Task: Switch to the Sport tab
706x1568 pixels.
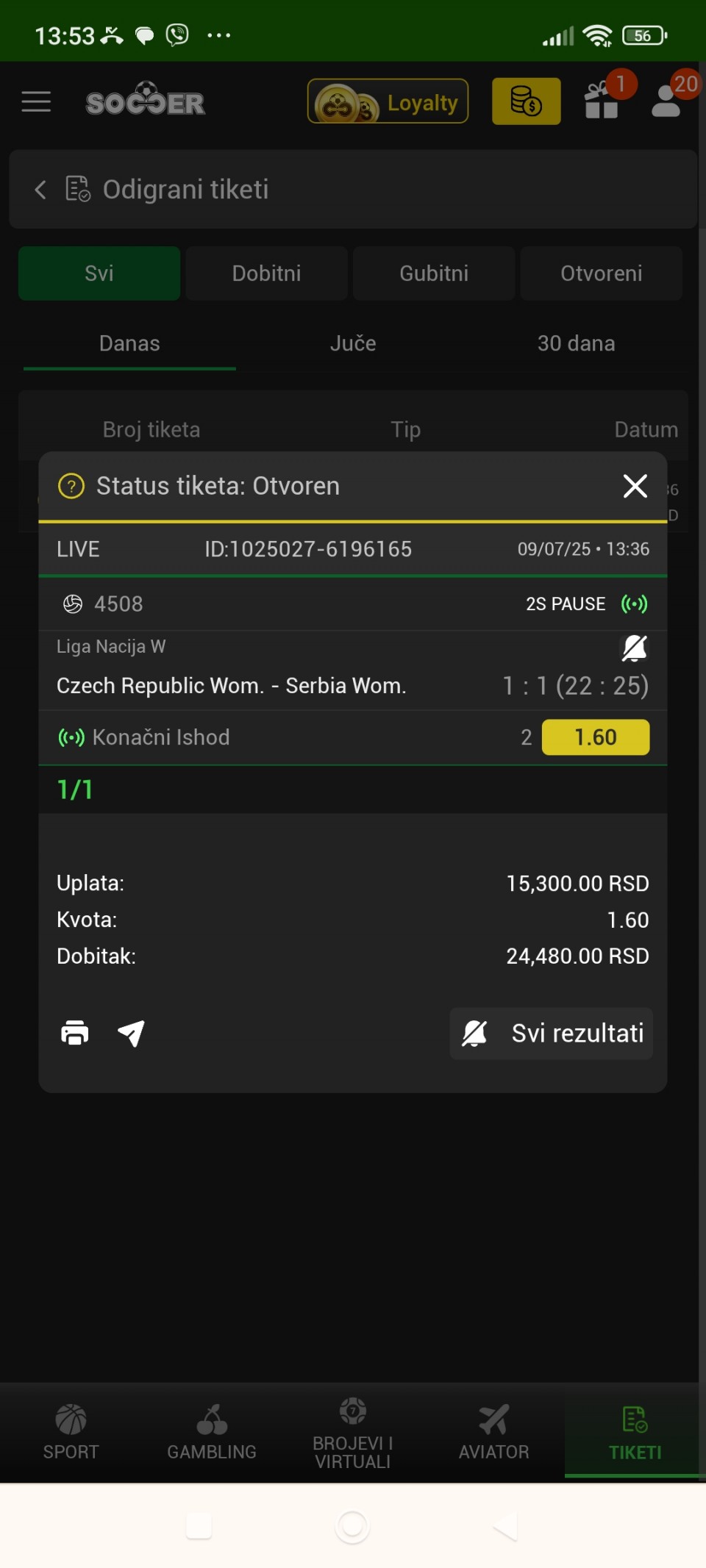Action: point(71,1431)
